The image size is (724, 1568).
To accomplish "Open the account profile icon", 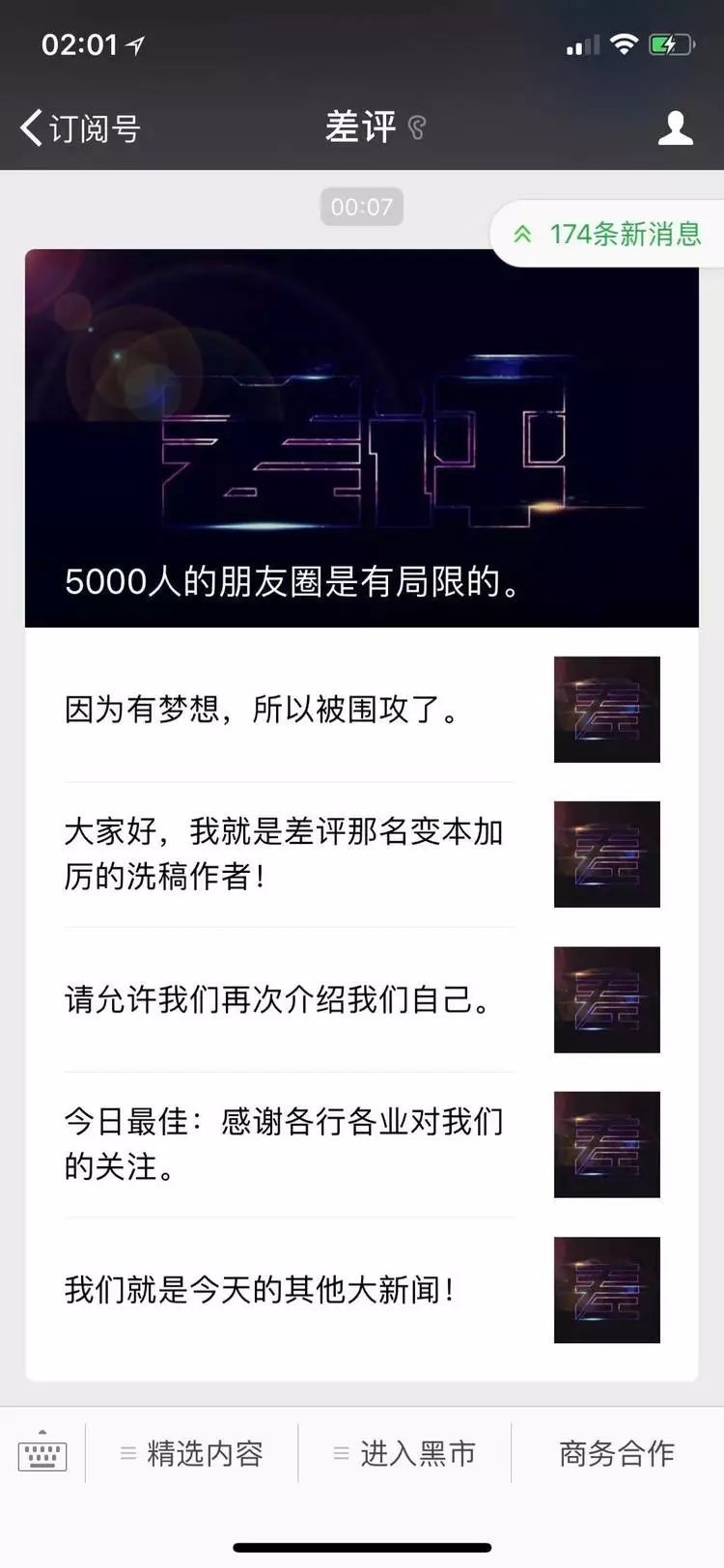I will click(x=675, y=127).
